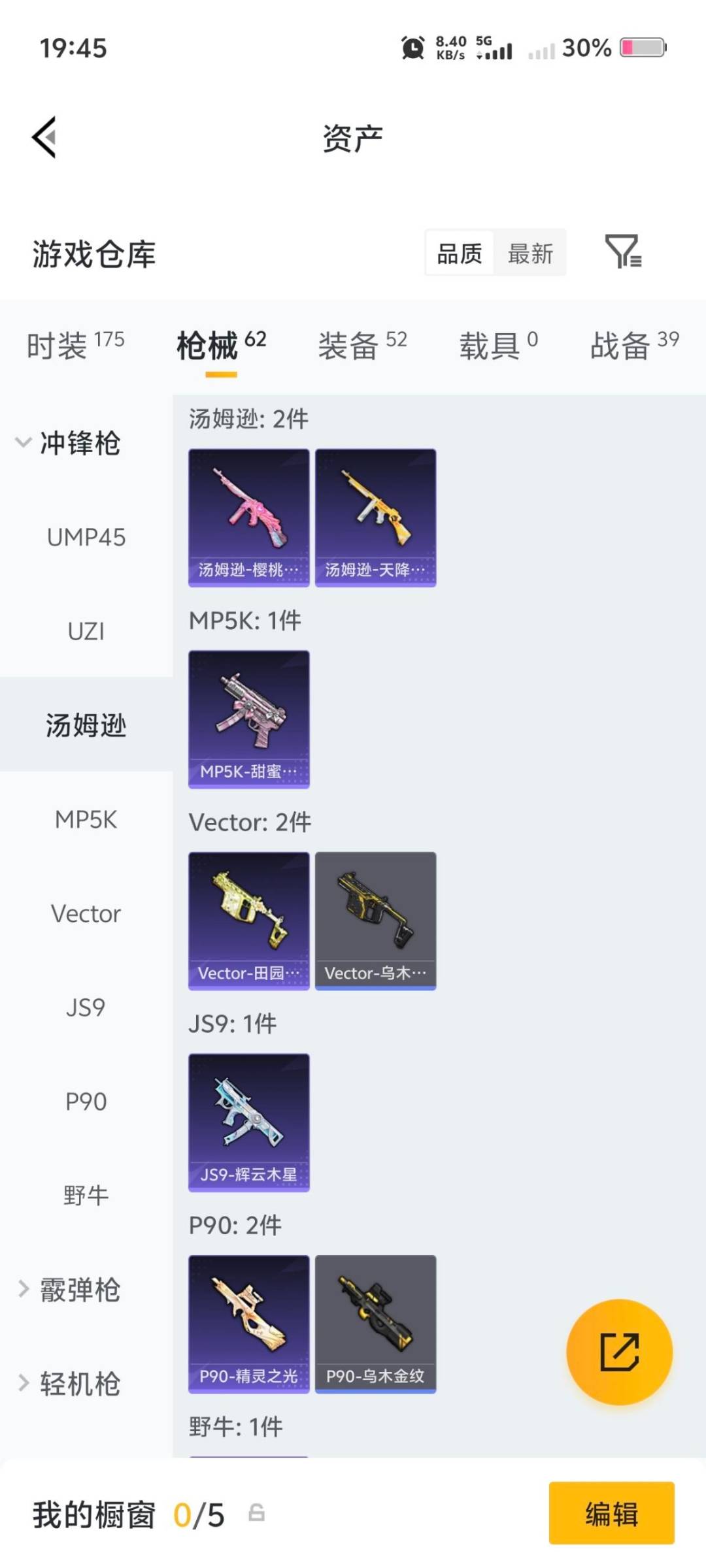
Task: Switch sorting to 最新
Action: click(x=531, y=253)
